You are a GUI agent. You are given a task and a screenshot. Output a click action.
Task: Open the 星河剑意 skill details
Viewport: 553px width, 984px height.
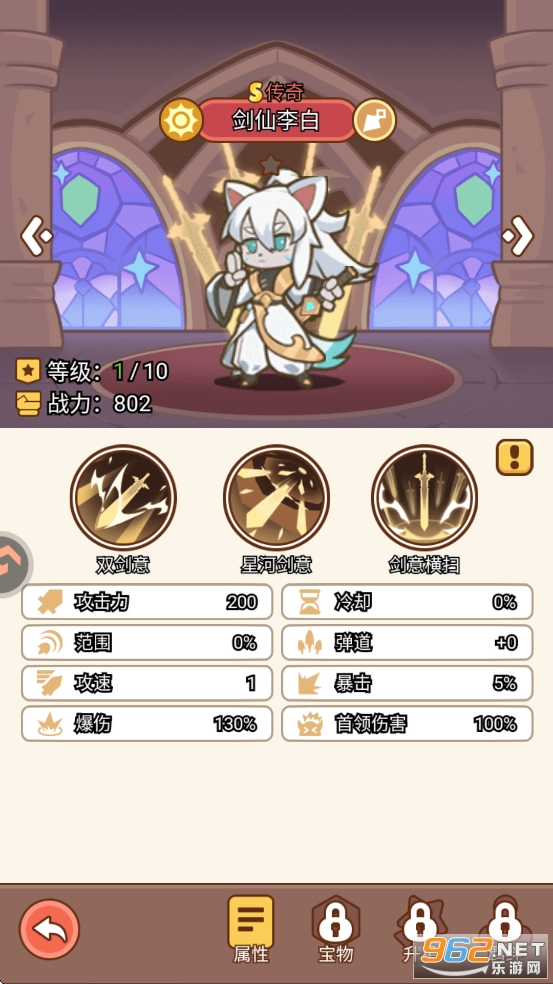tap(276, 498)
